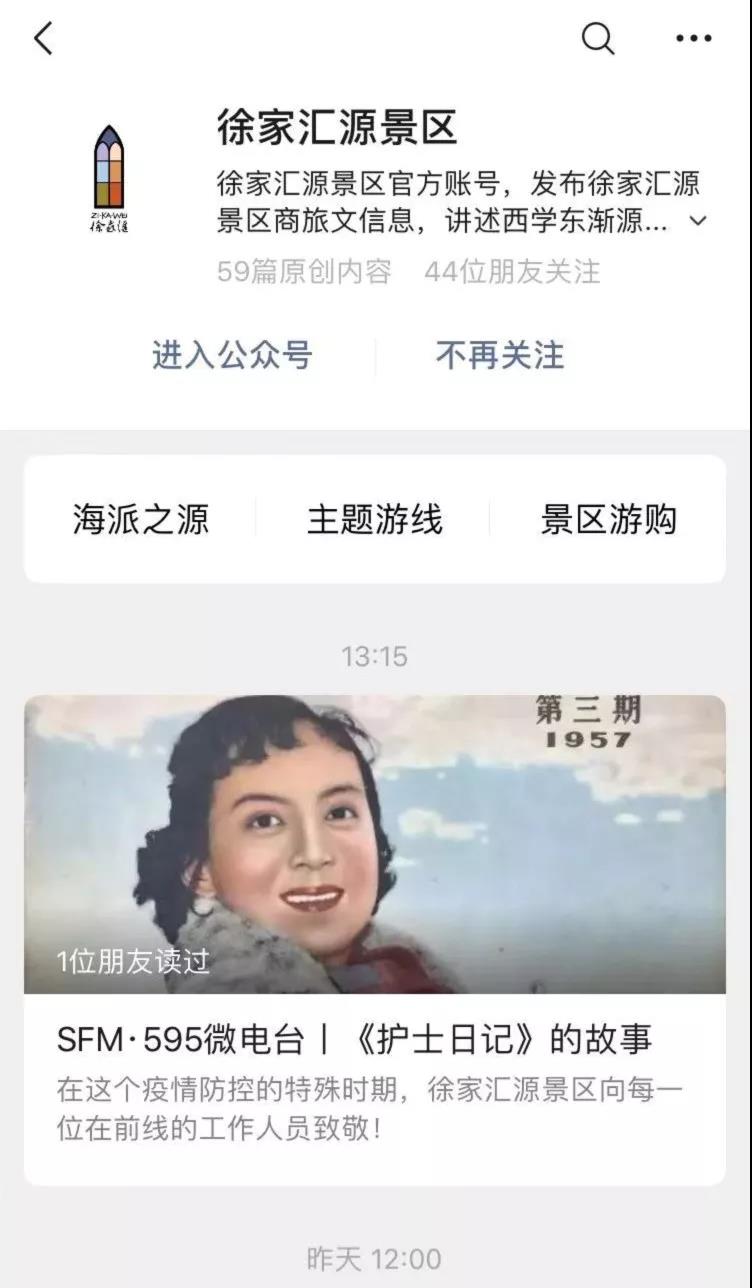Open the 主题游线 menu
The image size is (752, 1288).
[374, 519]
